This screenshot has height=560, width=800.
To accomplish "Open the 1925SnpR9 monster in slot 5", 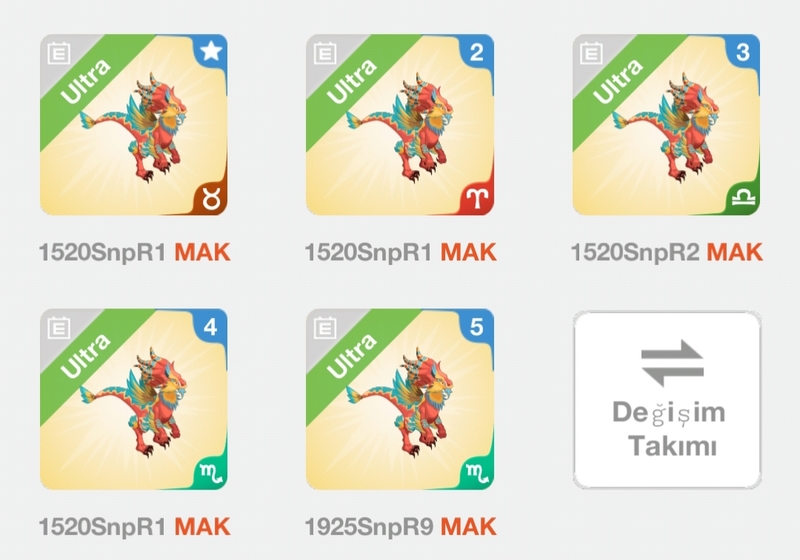I will 400,399.
